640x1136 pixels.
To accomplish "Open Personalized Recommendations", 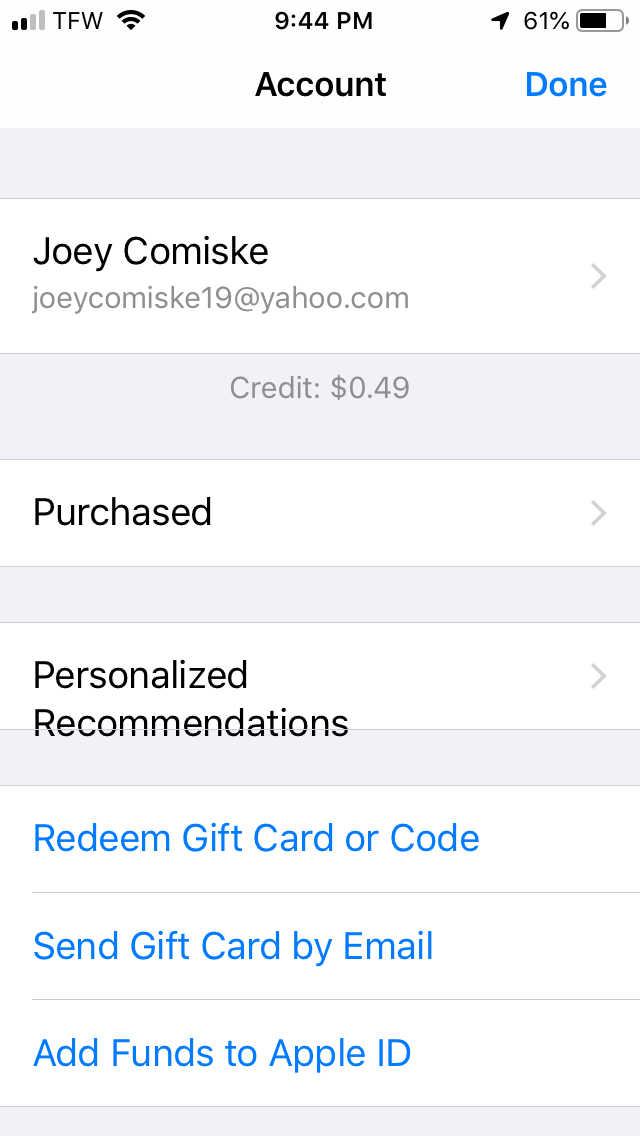I will pyautogui.click(x=320, y=676).
